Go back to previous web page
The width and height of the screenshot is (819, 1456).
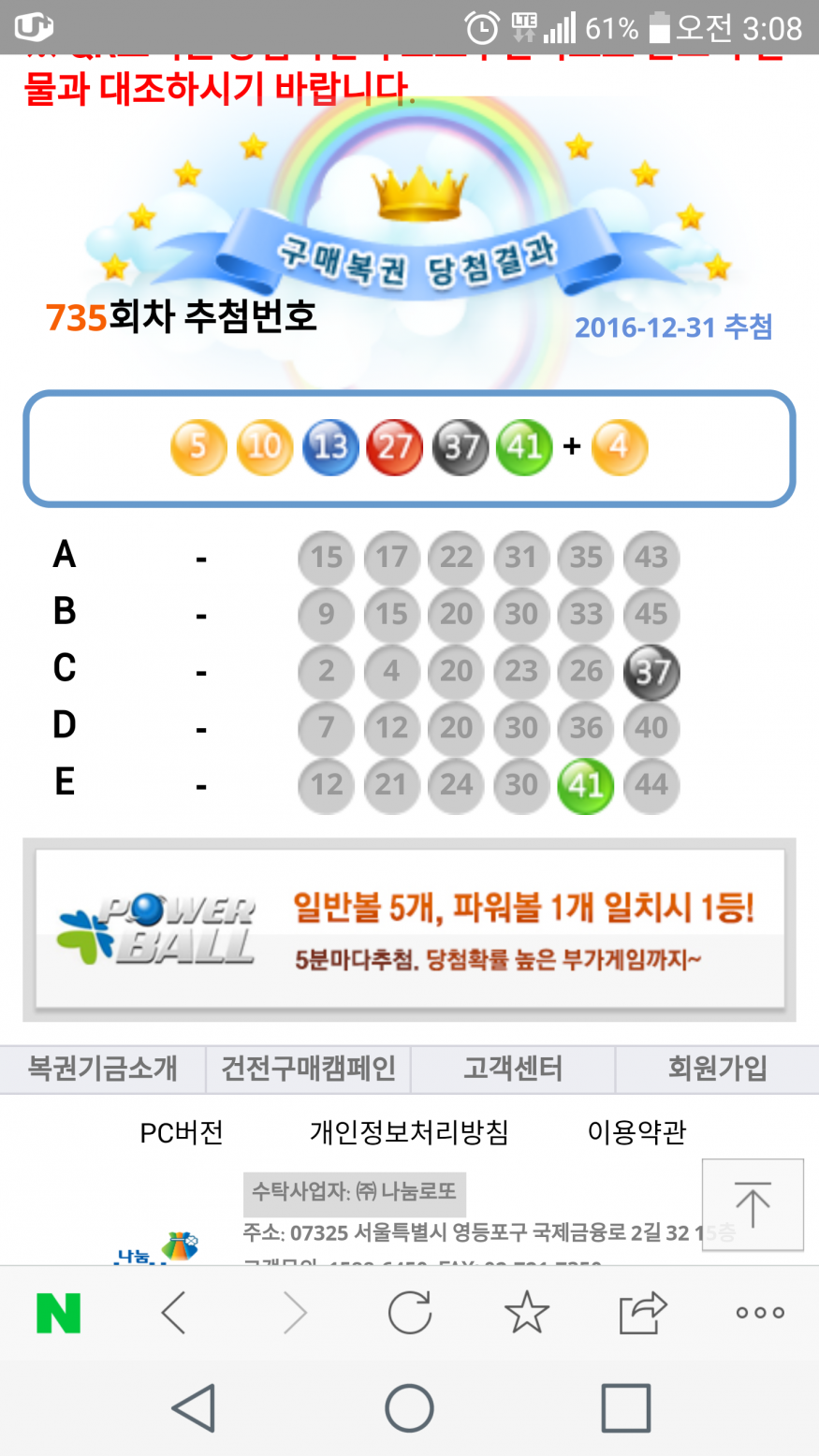(x=174, y=1313)
